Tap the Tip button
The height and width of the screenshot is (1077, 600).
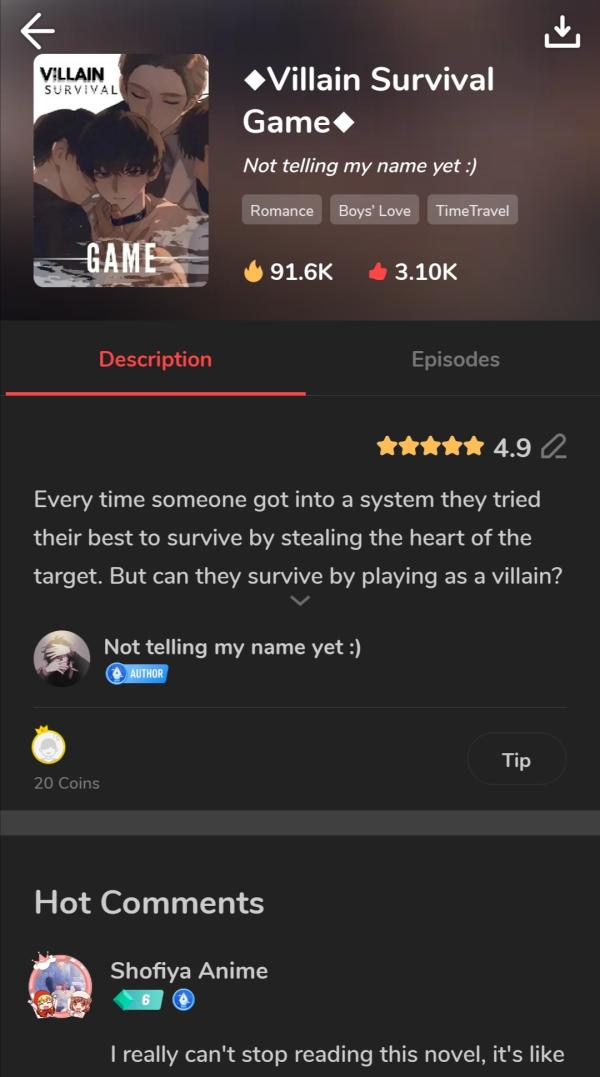pos(516,760)
